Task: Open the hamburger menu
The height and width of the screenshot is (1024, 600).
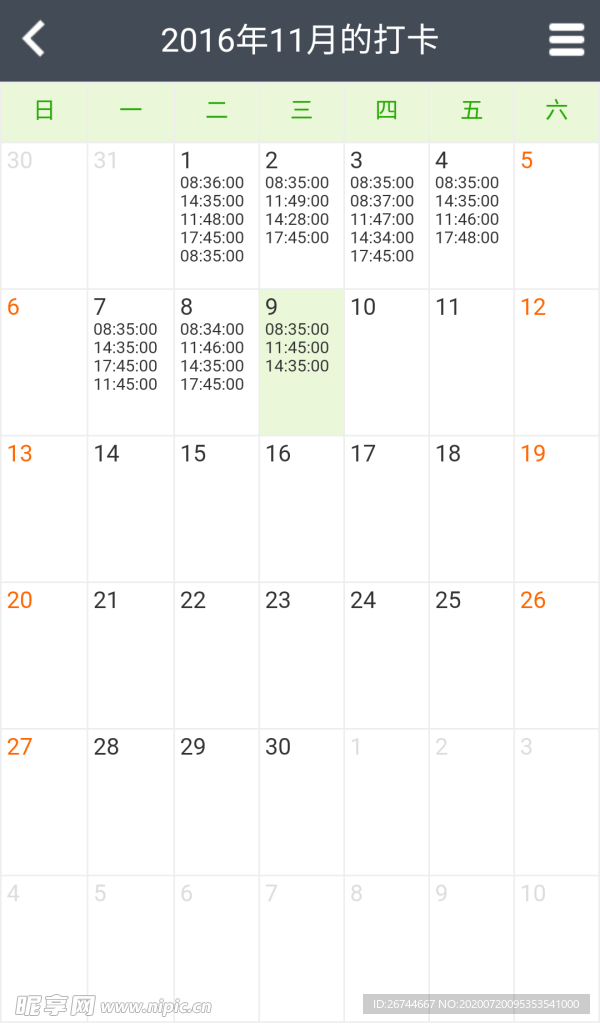Action: coord(566,40)
